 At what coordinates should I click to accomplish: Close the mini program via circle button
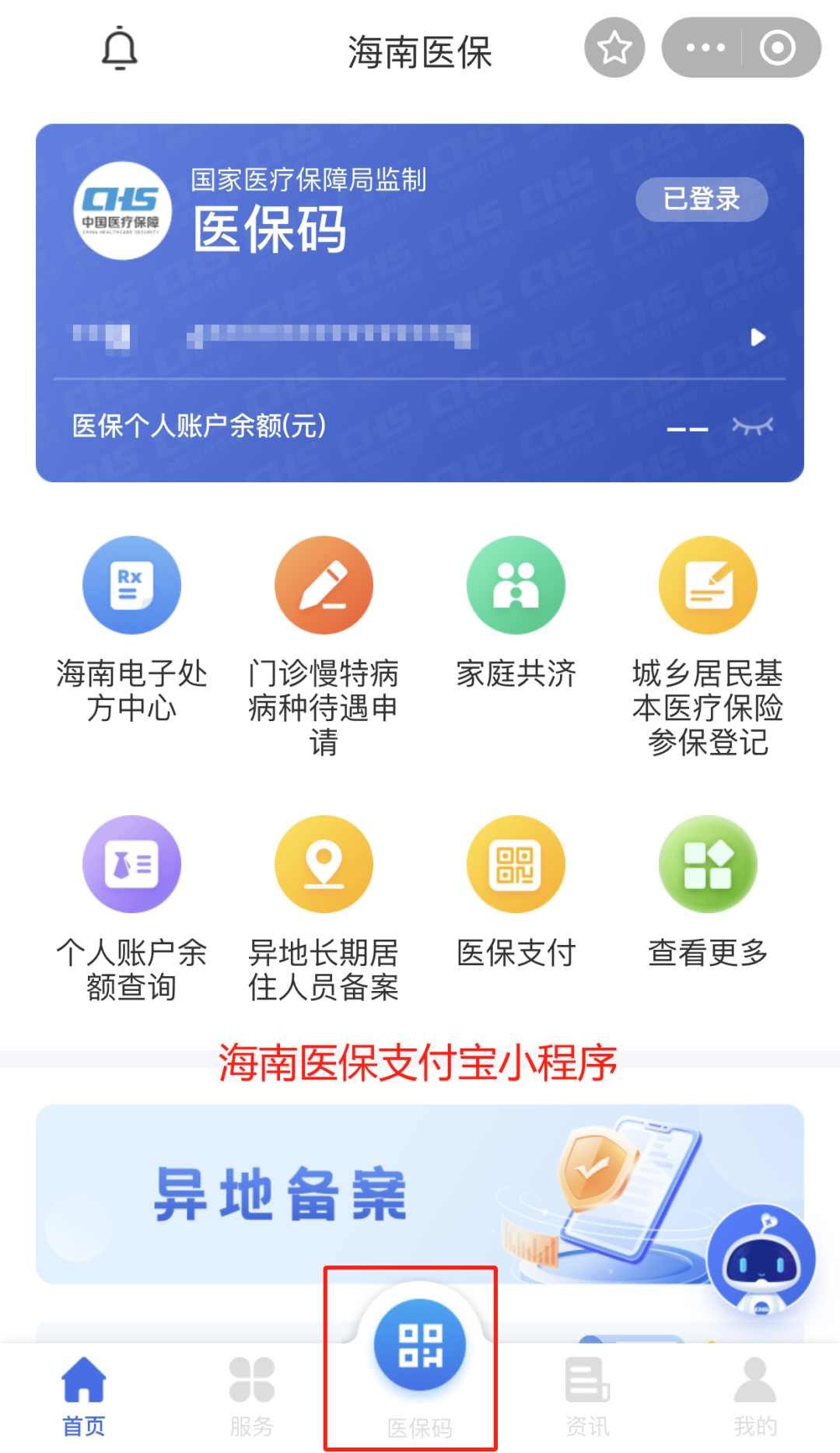pos(778,48)
